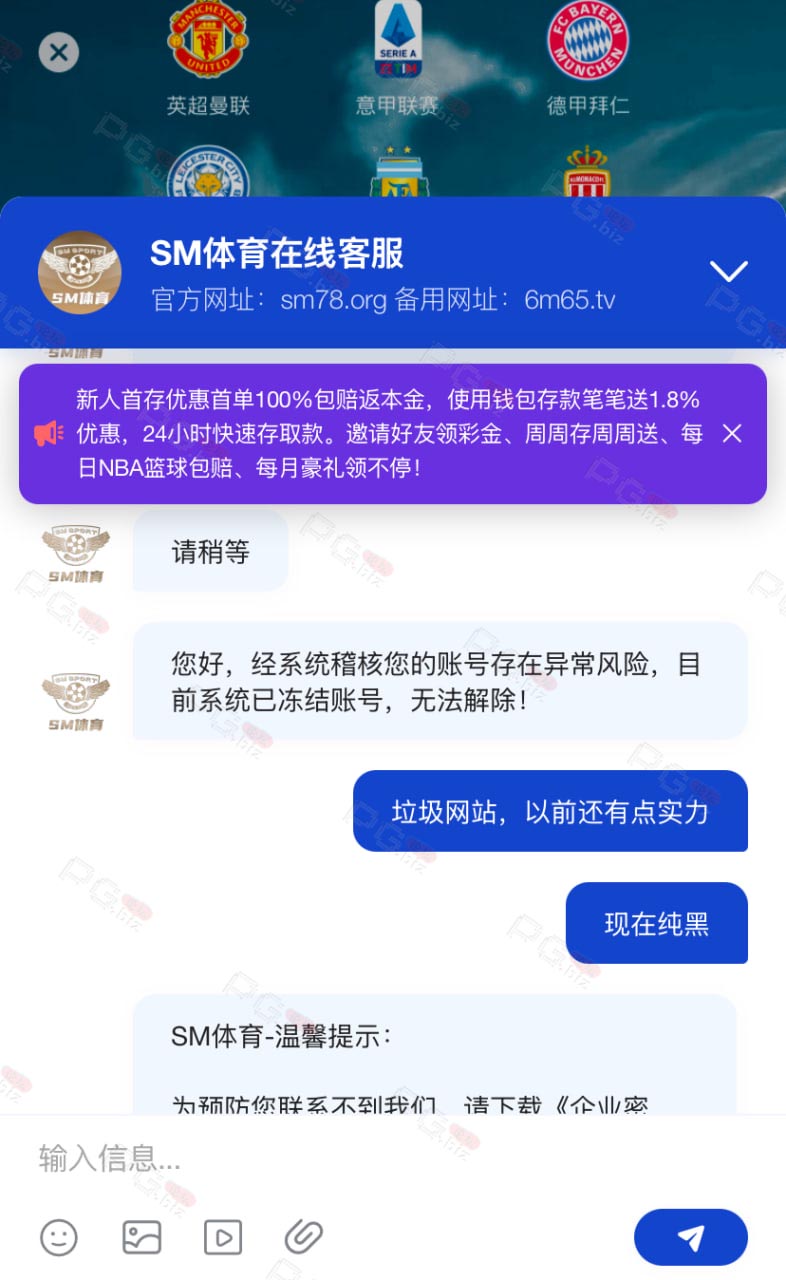Attach a file with the paperclip icon
Viewport: 786px width, 1280px height.
304,1238
